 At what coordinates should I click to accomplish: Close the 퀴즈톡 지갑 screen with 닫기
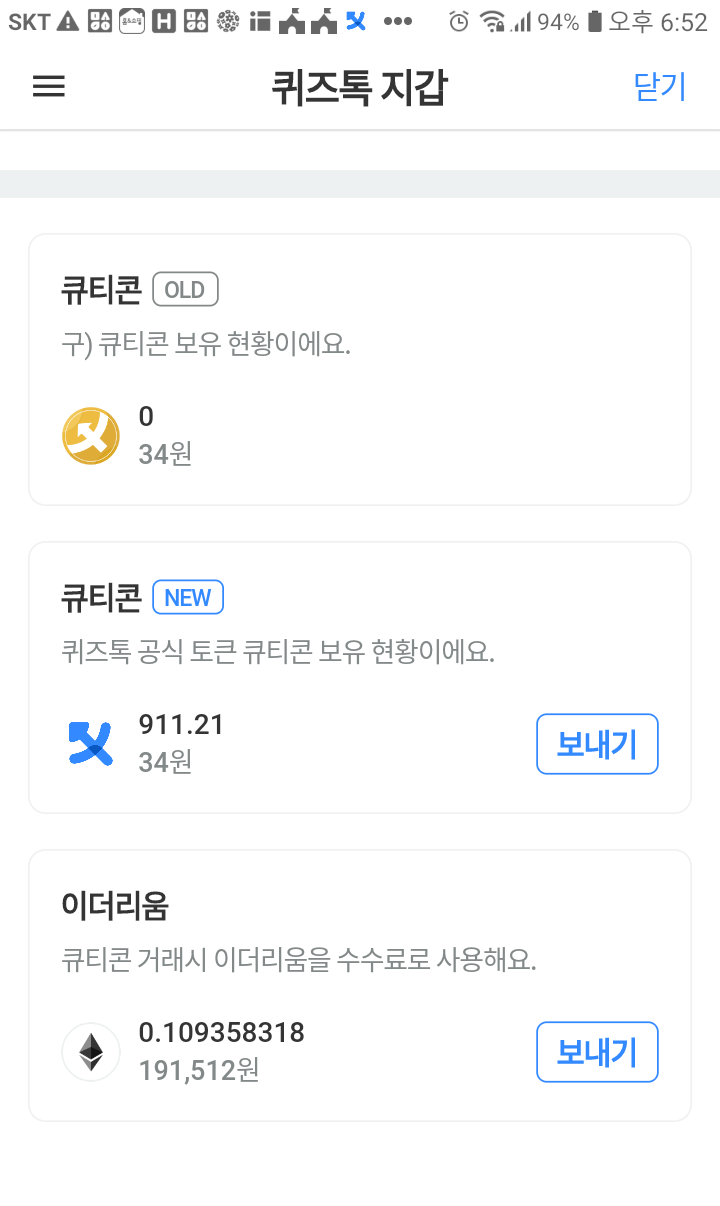(660, 87)
